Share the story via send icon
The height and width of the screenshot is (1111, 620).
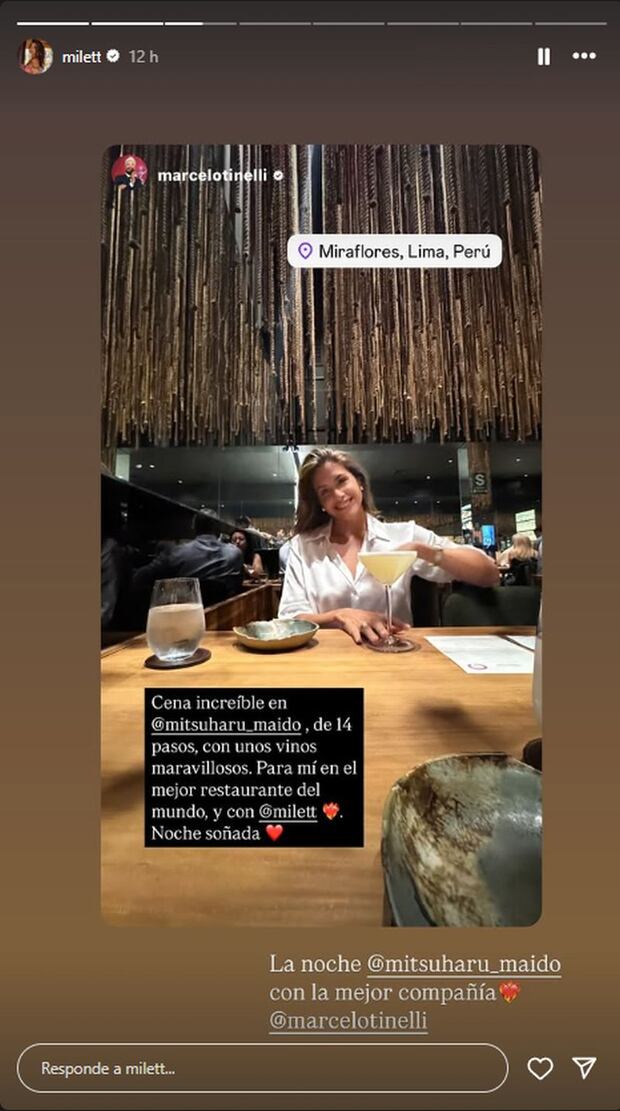pos(585,1068)
